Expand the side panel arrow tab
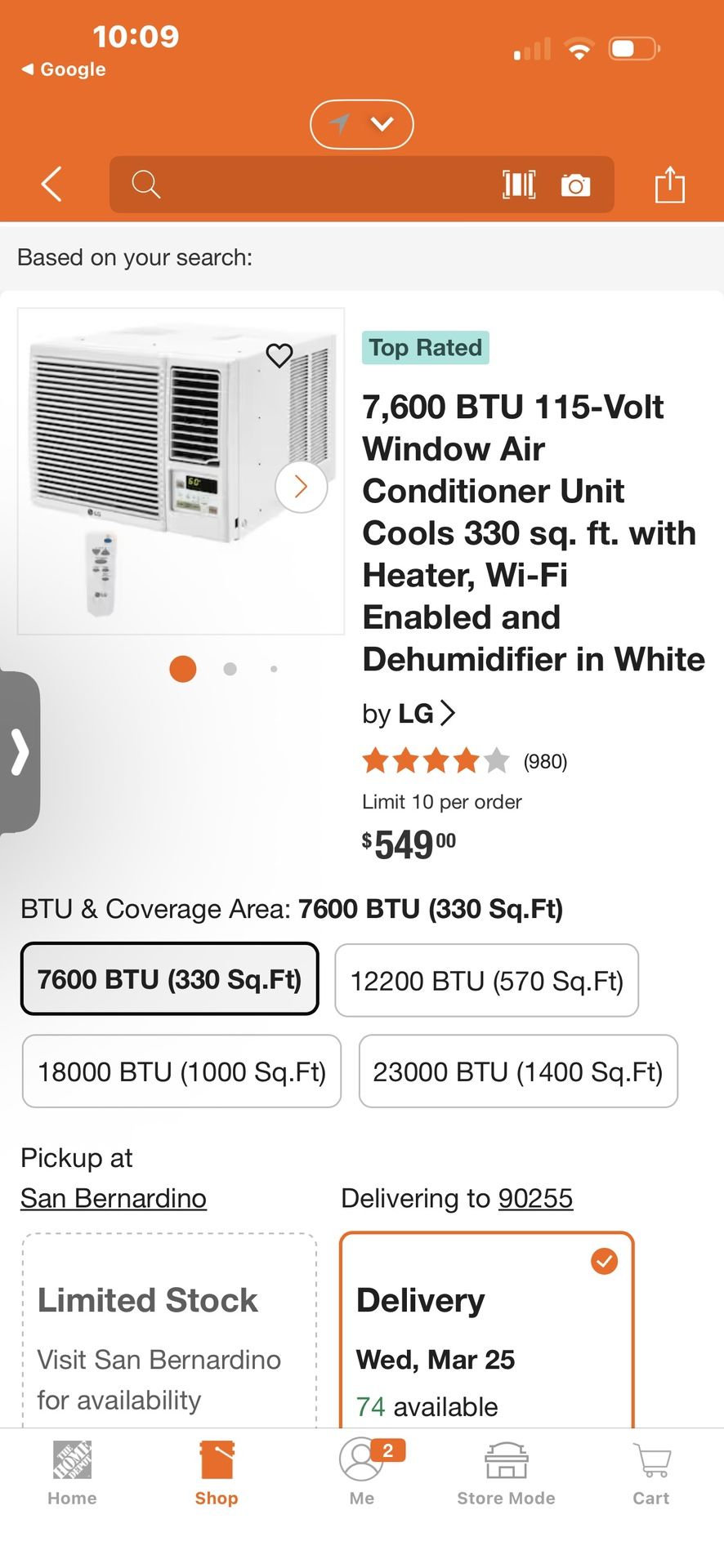Viewport: 724px width, 1568px height. click(20, 751)
